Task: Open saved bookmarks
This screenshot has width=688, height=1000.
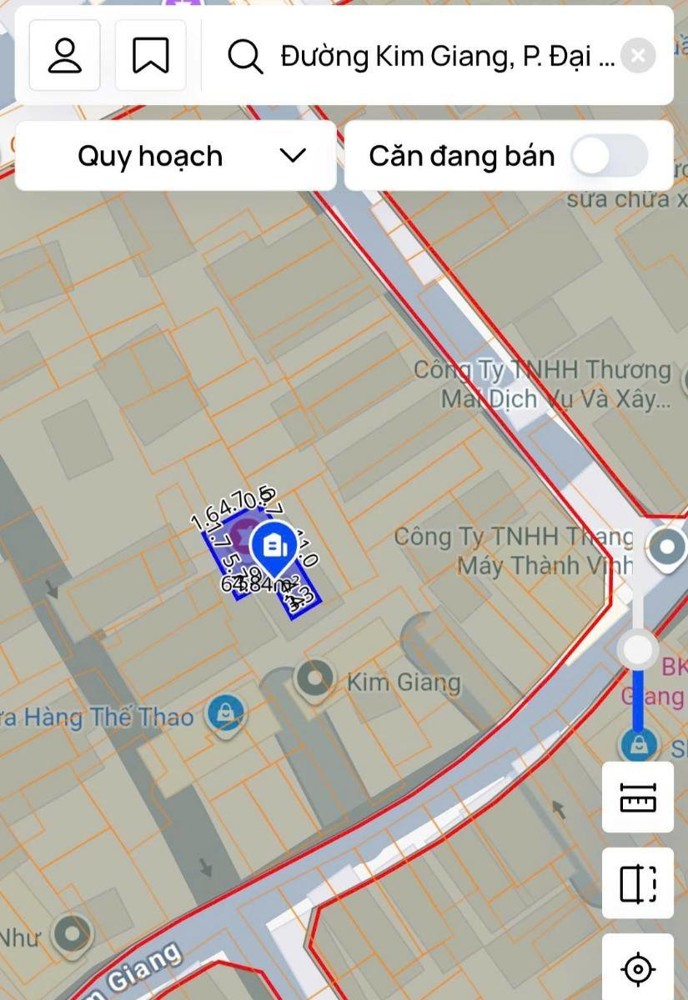Action: pos(150,56)
